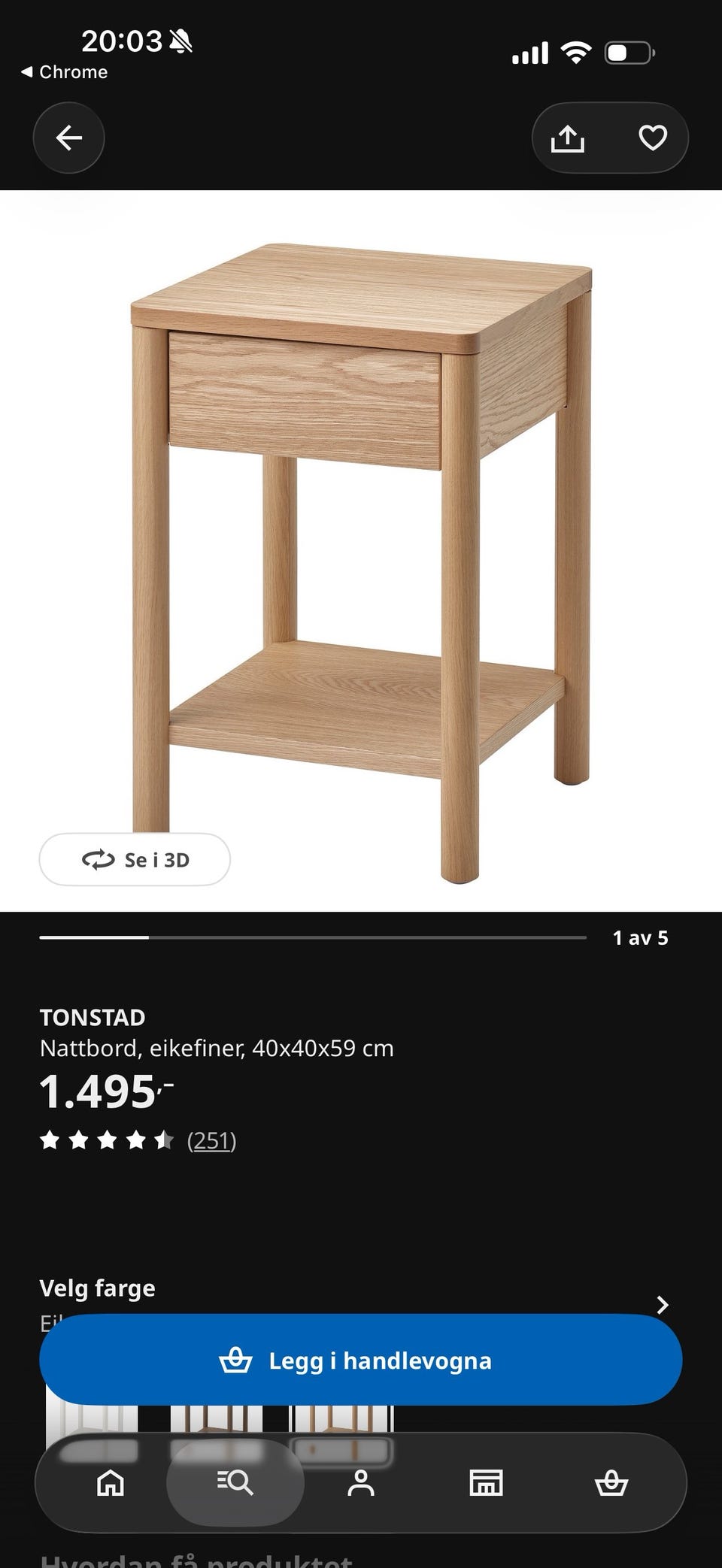
Task: Open the store tab
Action: [x=486, y=1483]
